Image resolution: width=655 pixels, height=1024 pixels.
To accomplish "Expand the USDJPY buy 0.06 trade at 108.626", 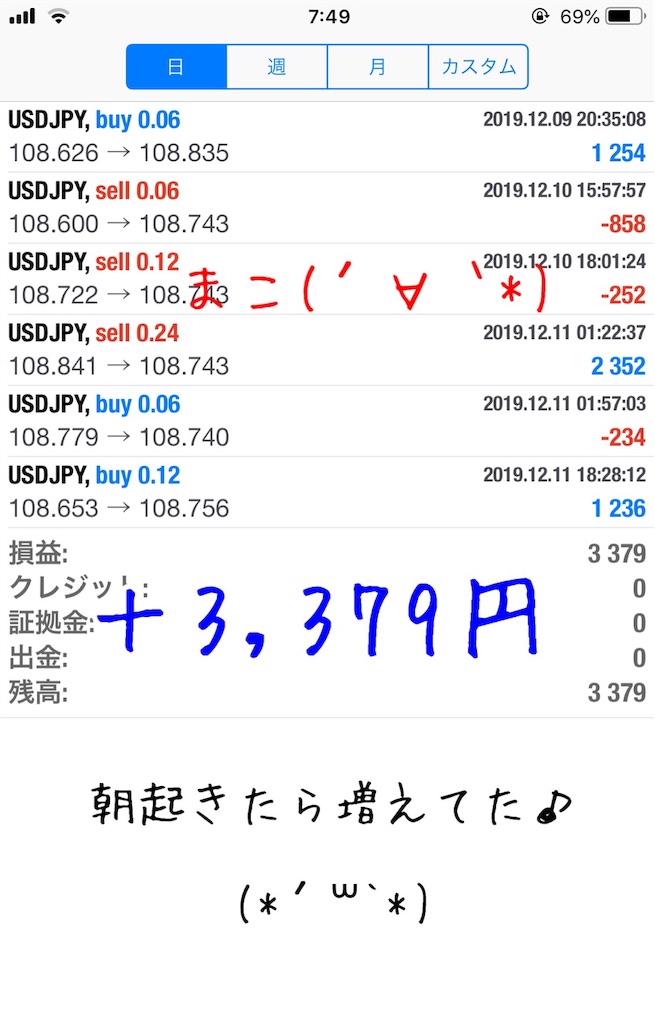I will (x=327, y=137).
